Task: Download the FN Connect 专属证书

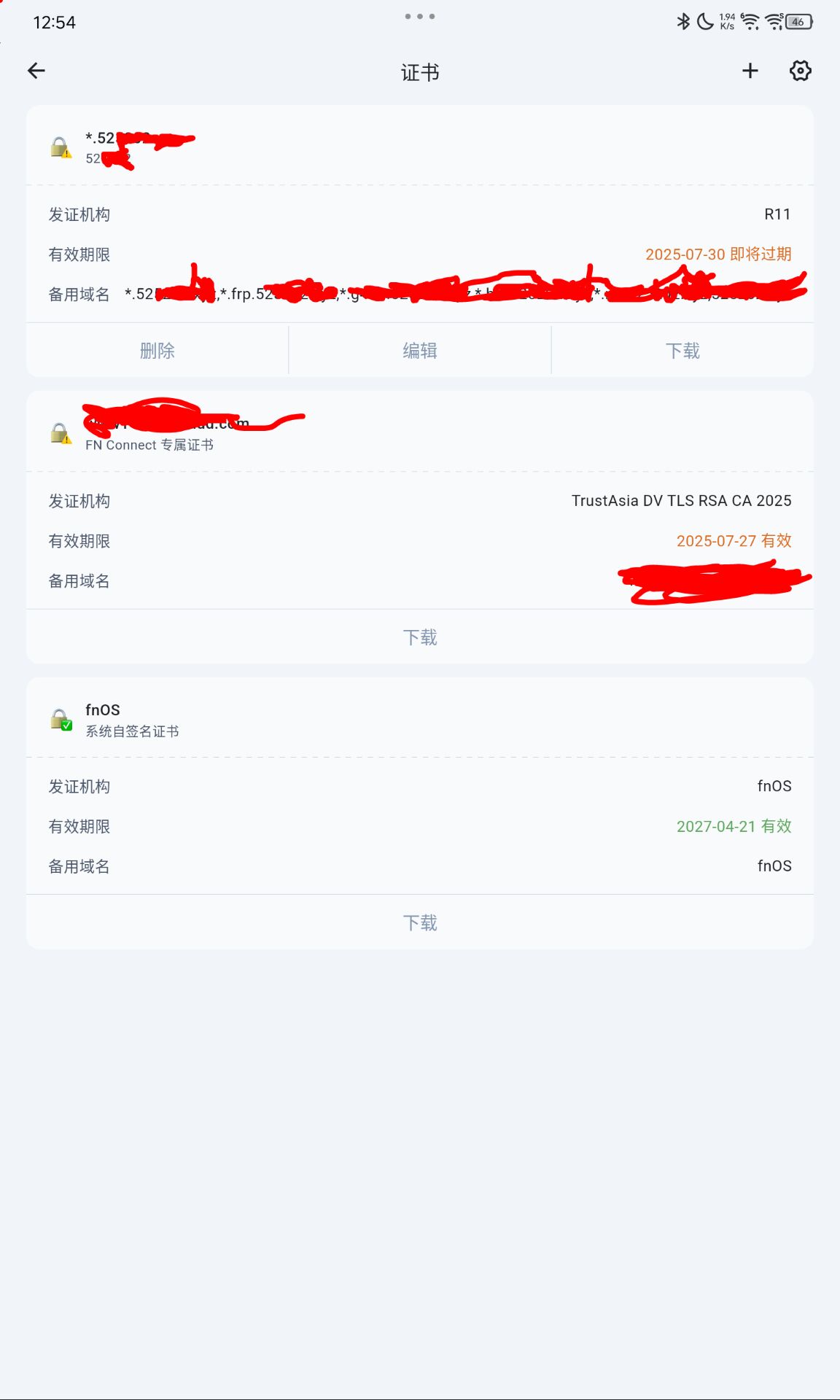Action: (x=420, y=637)
